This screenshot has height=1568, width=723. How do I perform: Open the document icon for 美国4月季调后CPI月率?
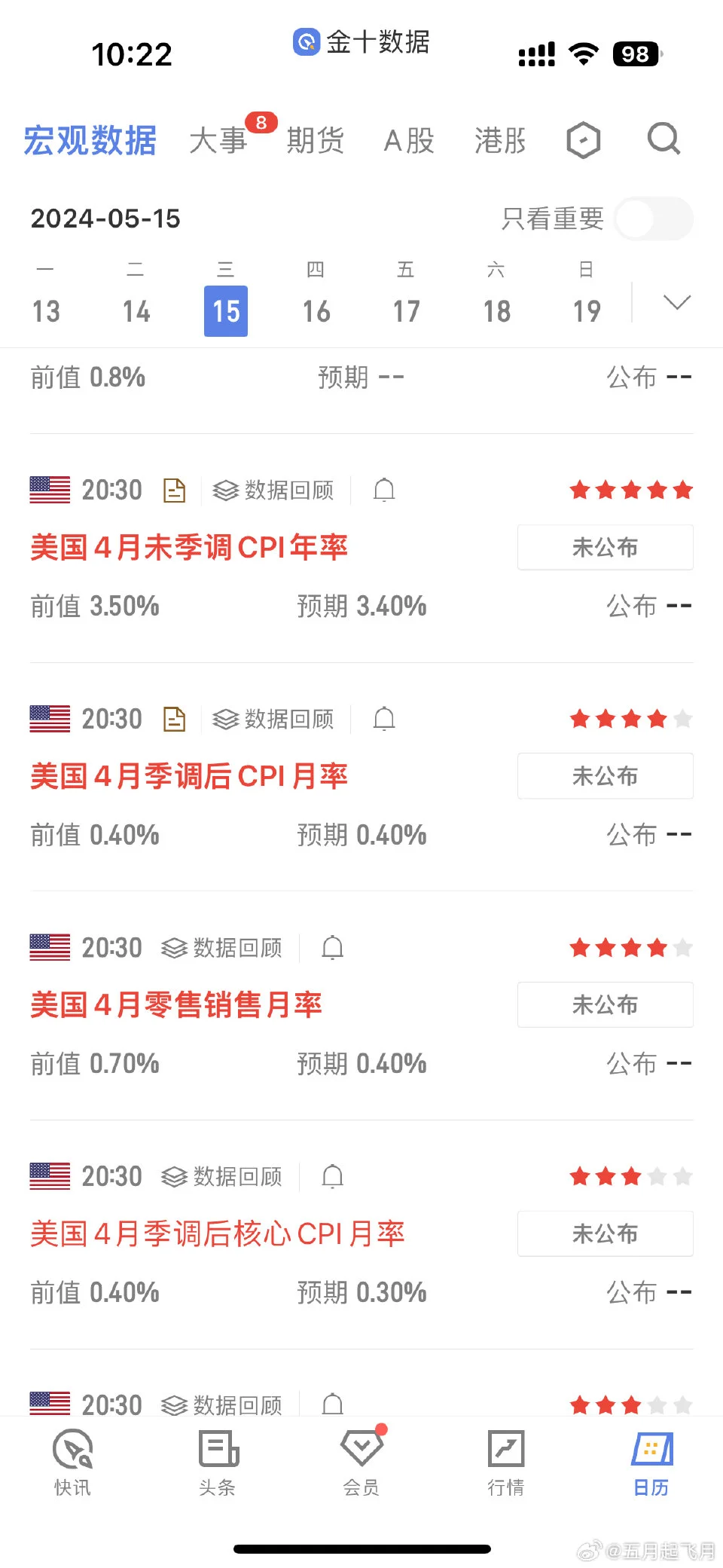coord(175,720)
